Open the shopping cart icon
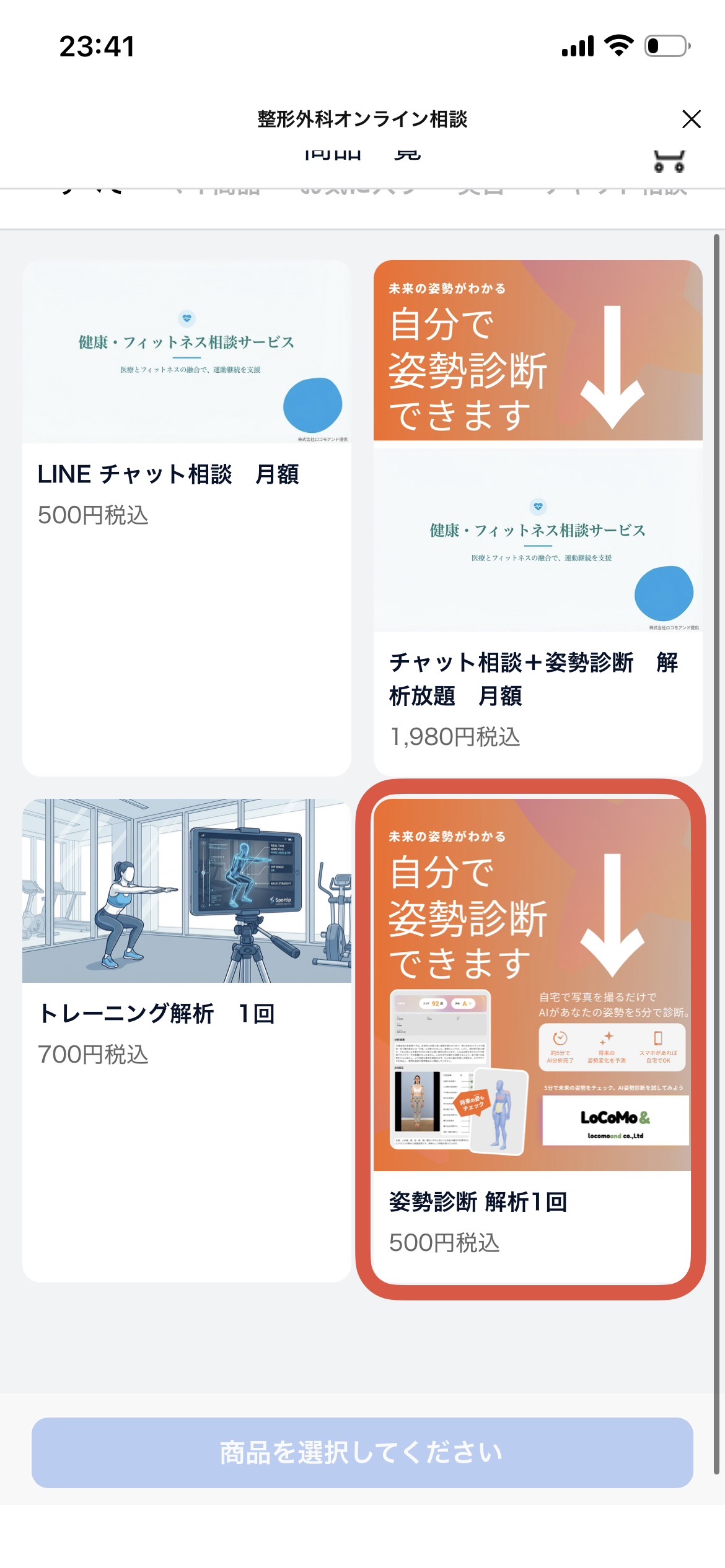 click(x=669, y=162)
